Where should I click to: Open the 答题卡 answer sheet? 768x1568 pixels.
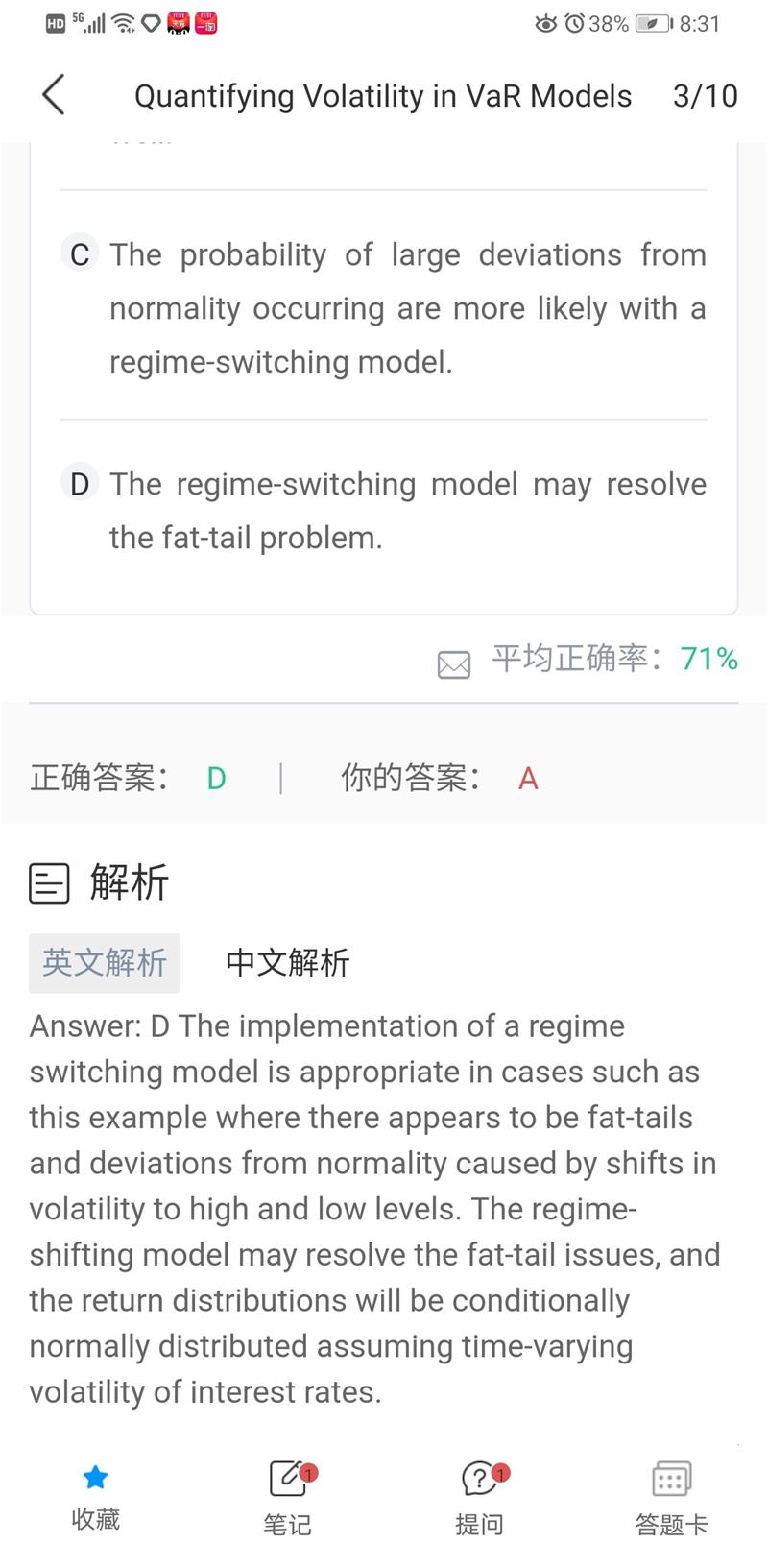(671, 1497)
